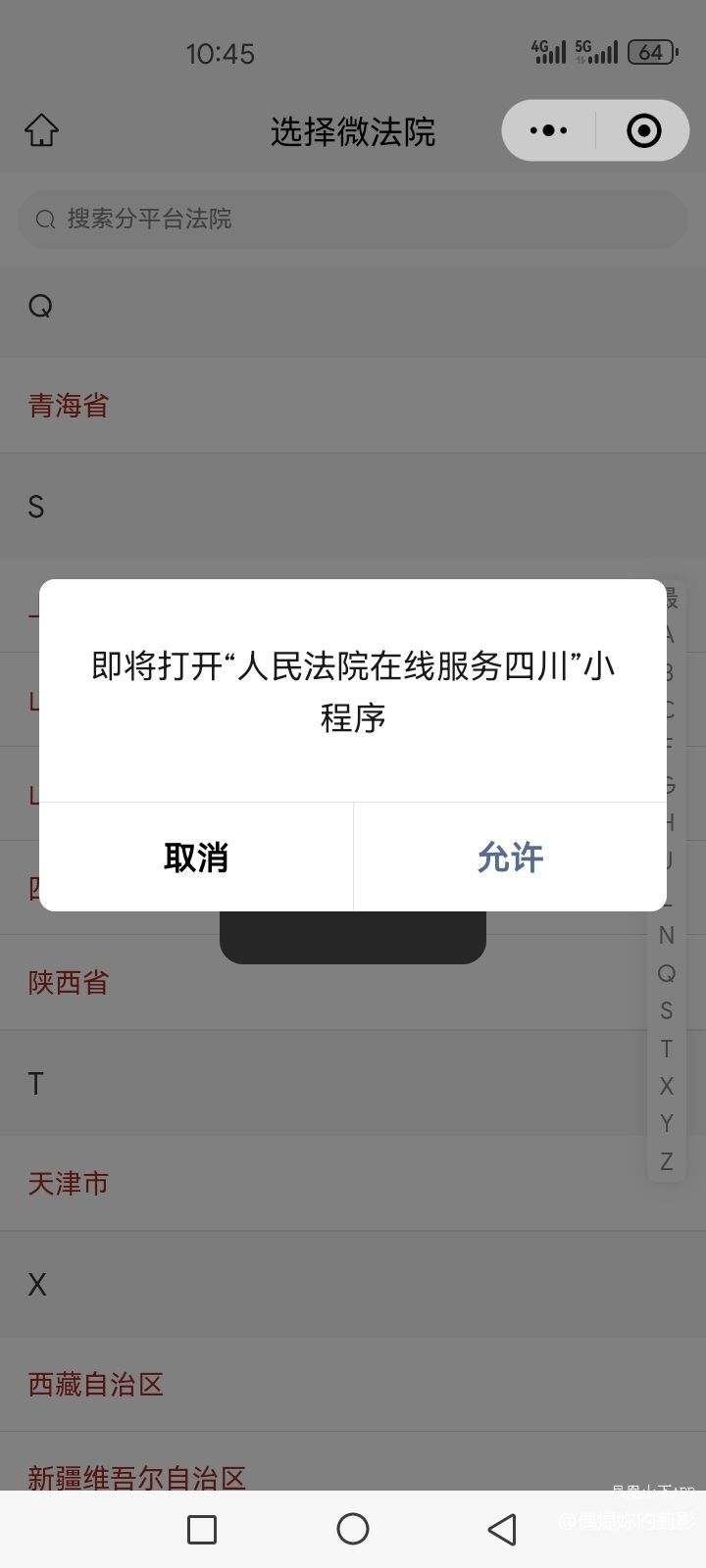Viewport: 706px width, 1568px height.
Task: Open the three-dot more menu
Action: pyautogui.click(x=548, y=130)
